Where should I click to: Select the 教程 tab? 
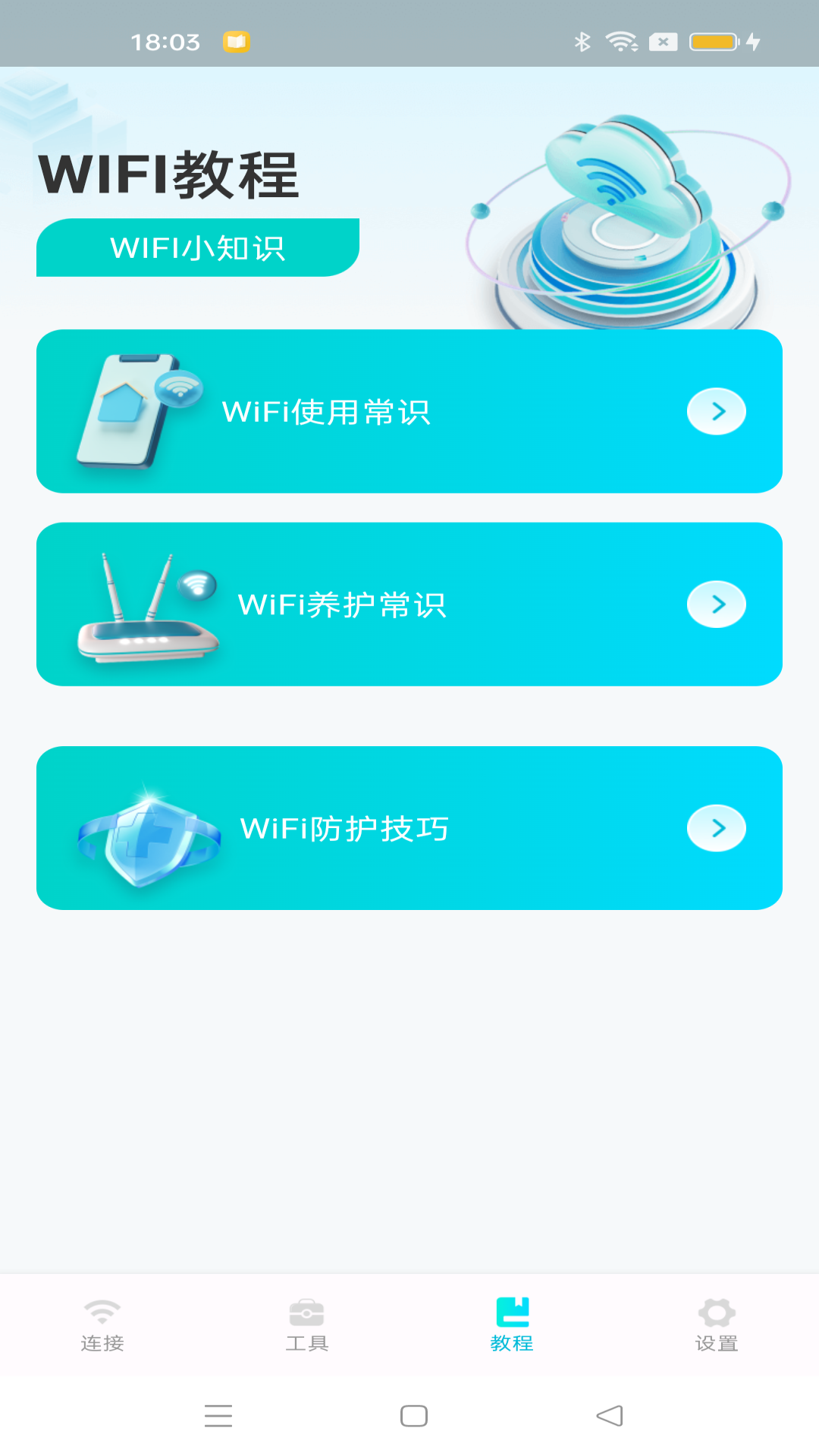(512, 1325)
